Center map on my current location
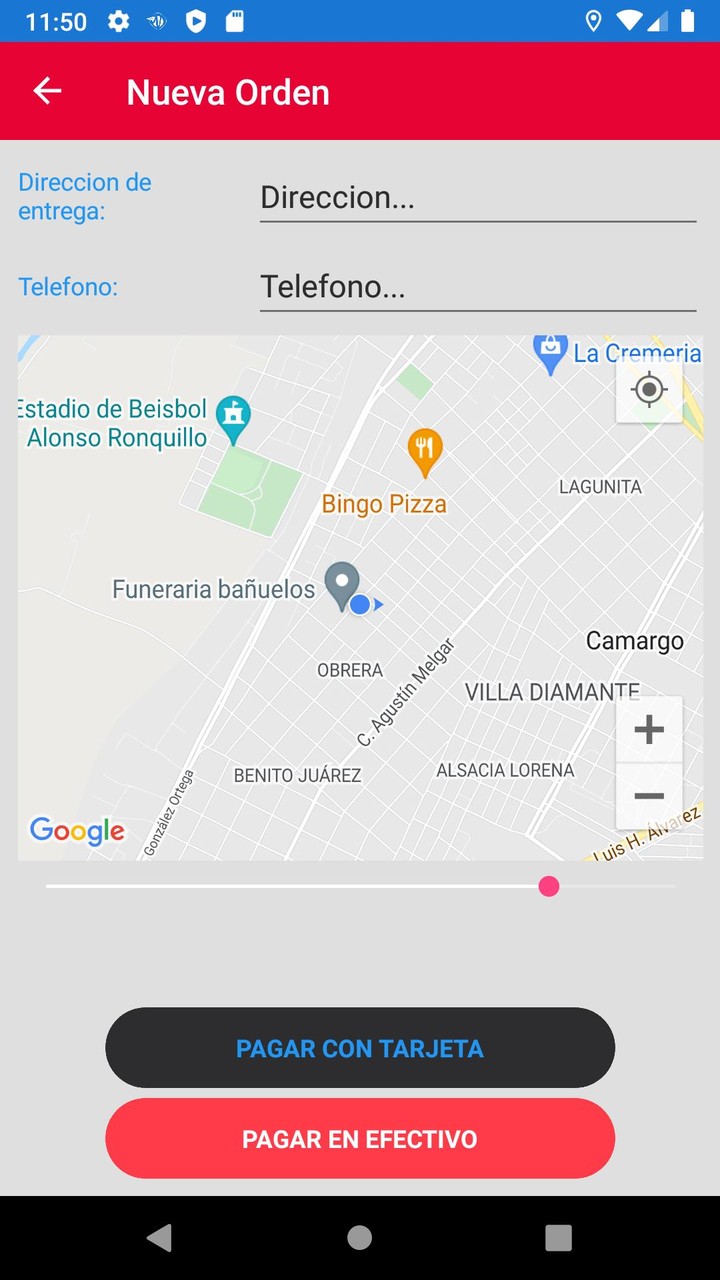This screenshot has height=1280, width=720. tap(649, 390)
